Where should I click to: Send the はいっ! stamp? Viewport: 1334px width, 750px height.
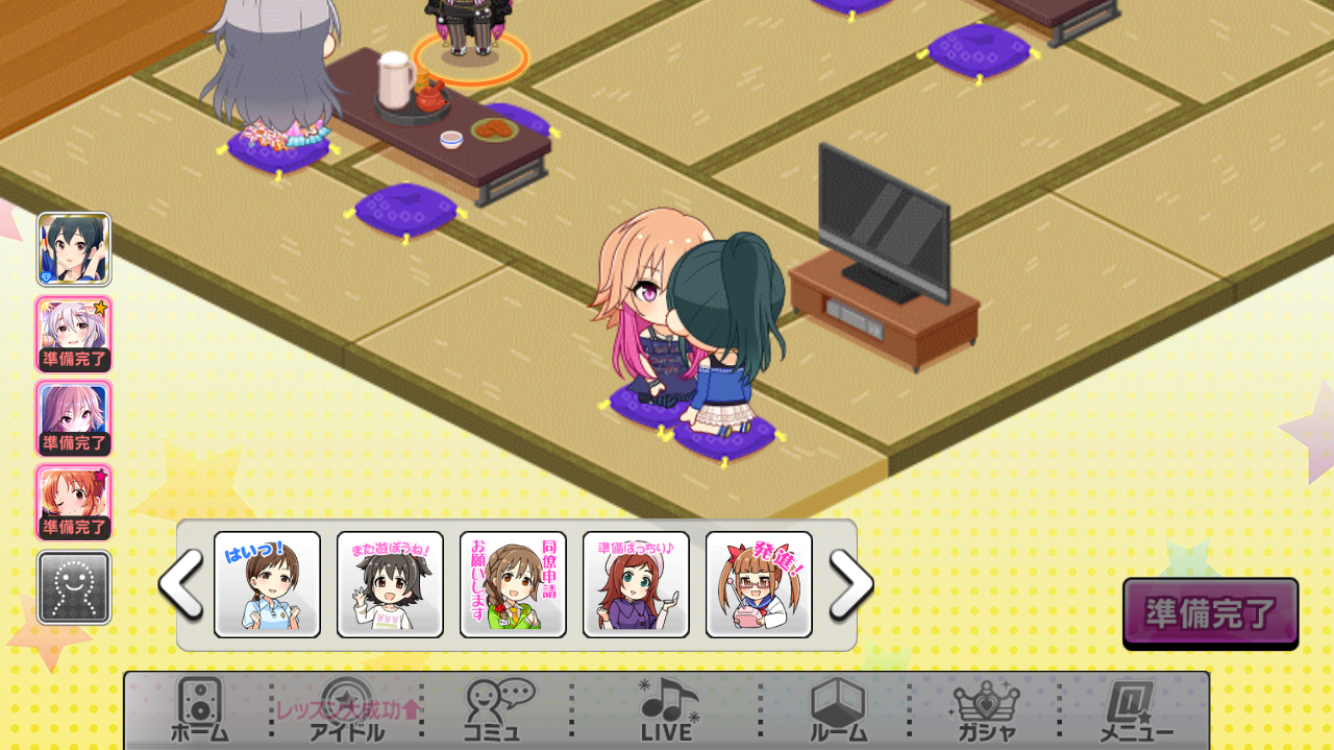pos(267,585)
